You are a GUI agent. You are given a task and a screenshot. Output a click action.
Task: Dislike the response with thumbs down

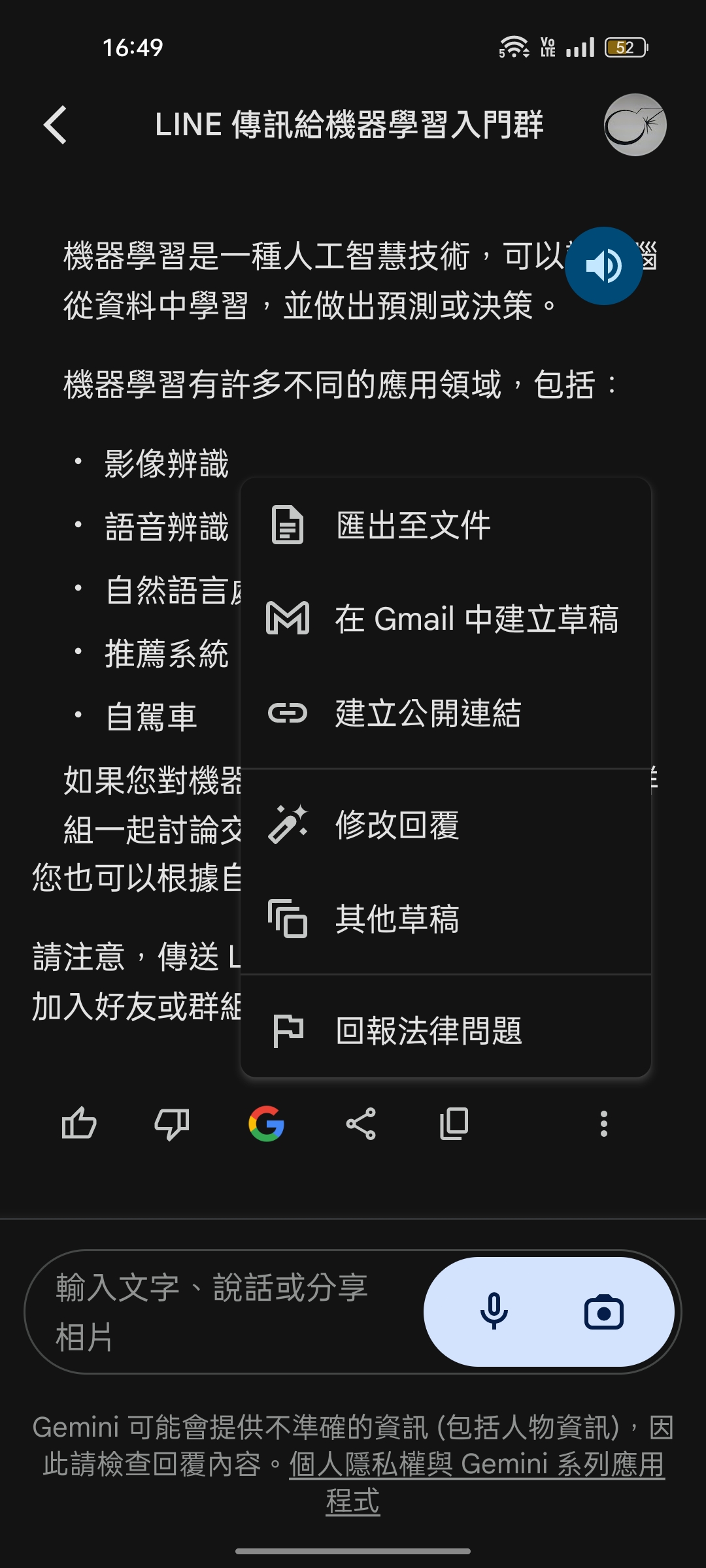[x=172, y=1124]
